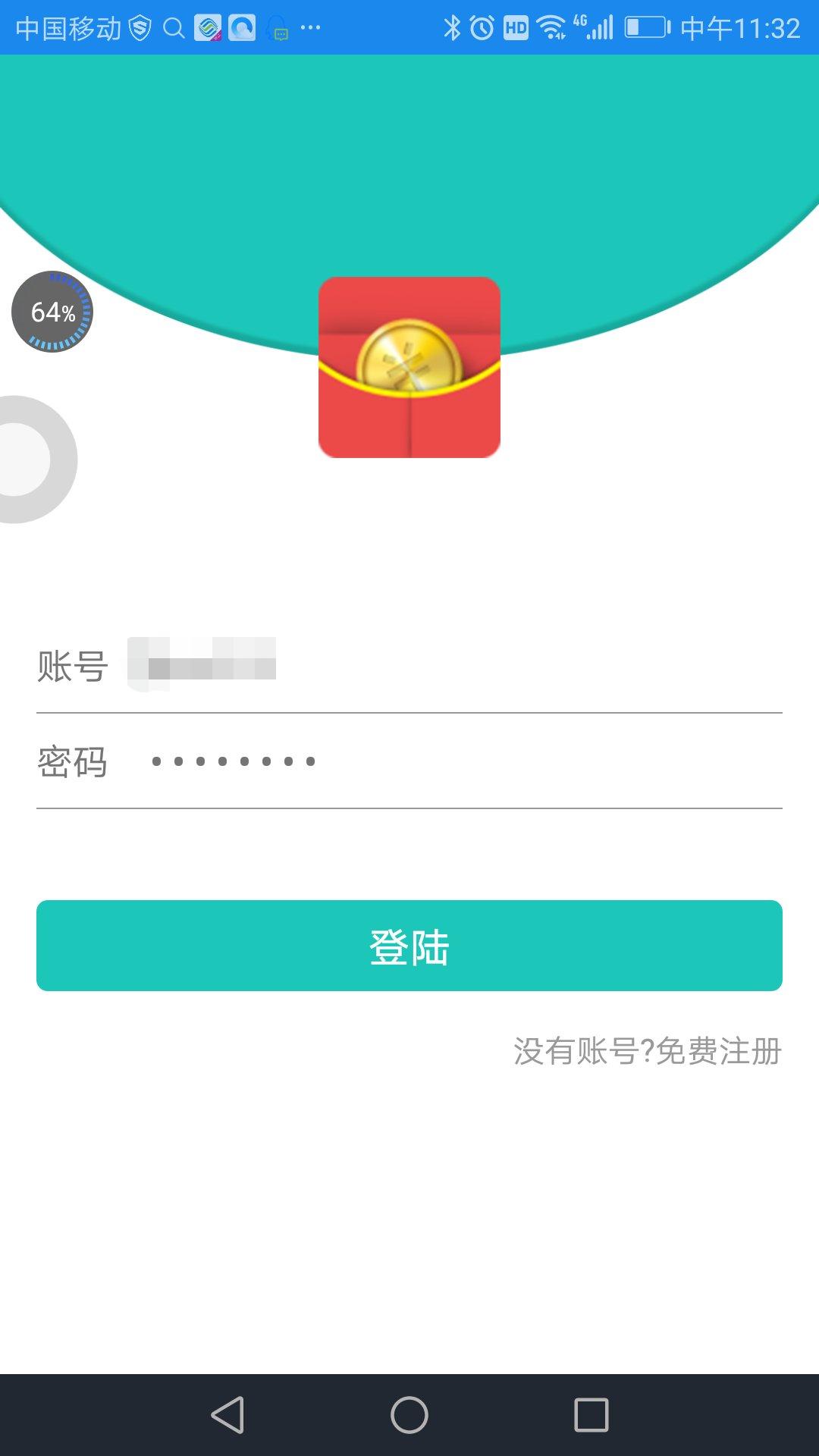Tap the ellipsis for more notifications
Image resolution: width=819 pixels, height=1456 pixels.
pos(309,27)
